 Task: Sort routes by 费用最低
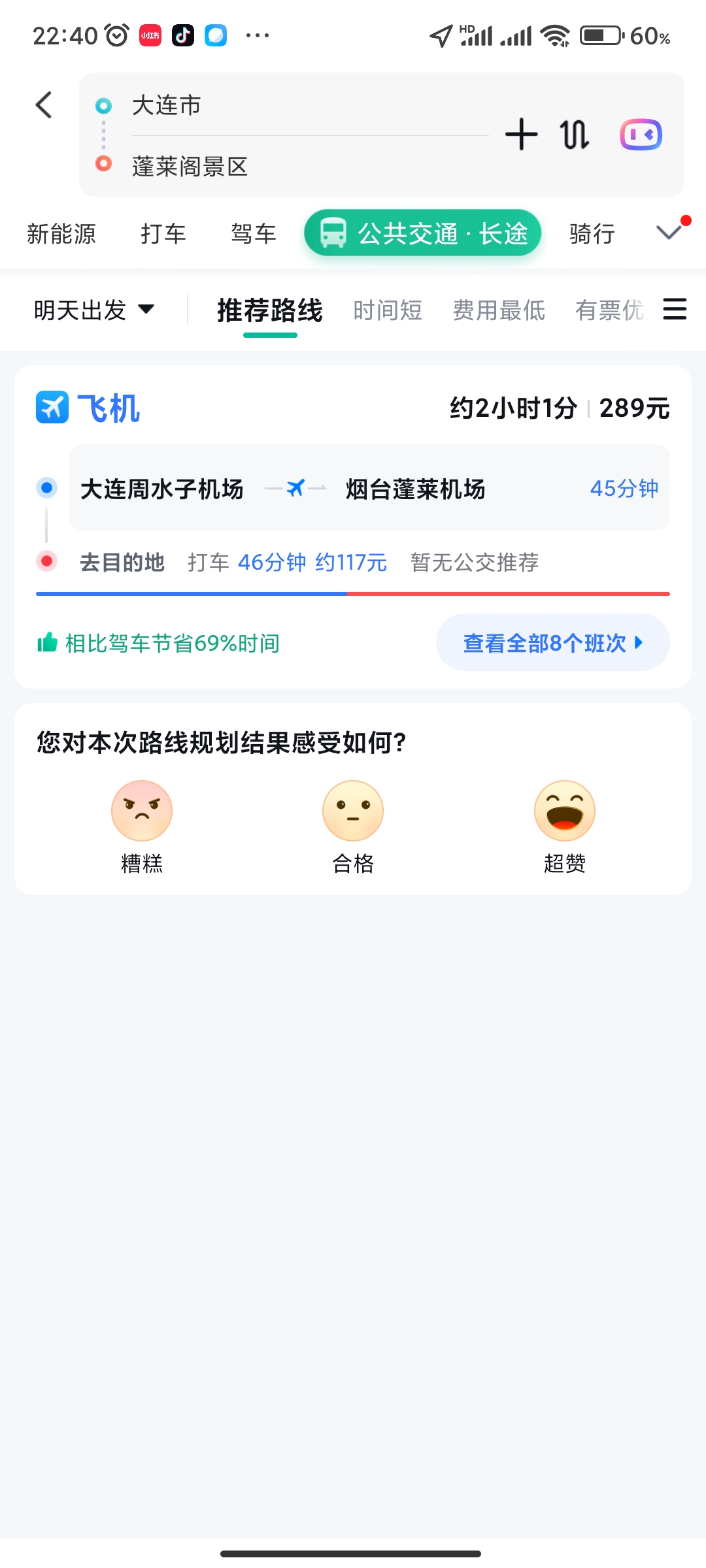pos(499,310)
